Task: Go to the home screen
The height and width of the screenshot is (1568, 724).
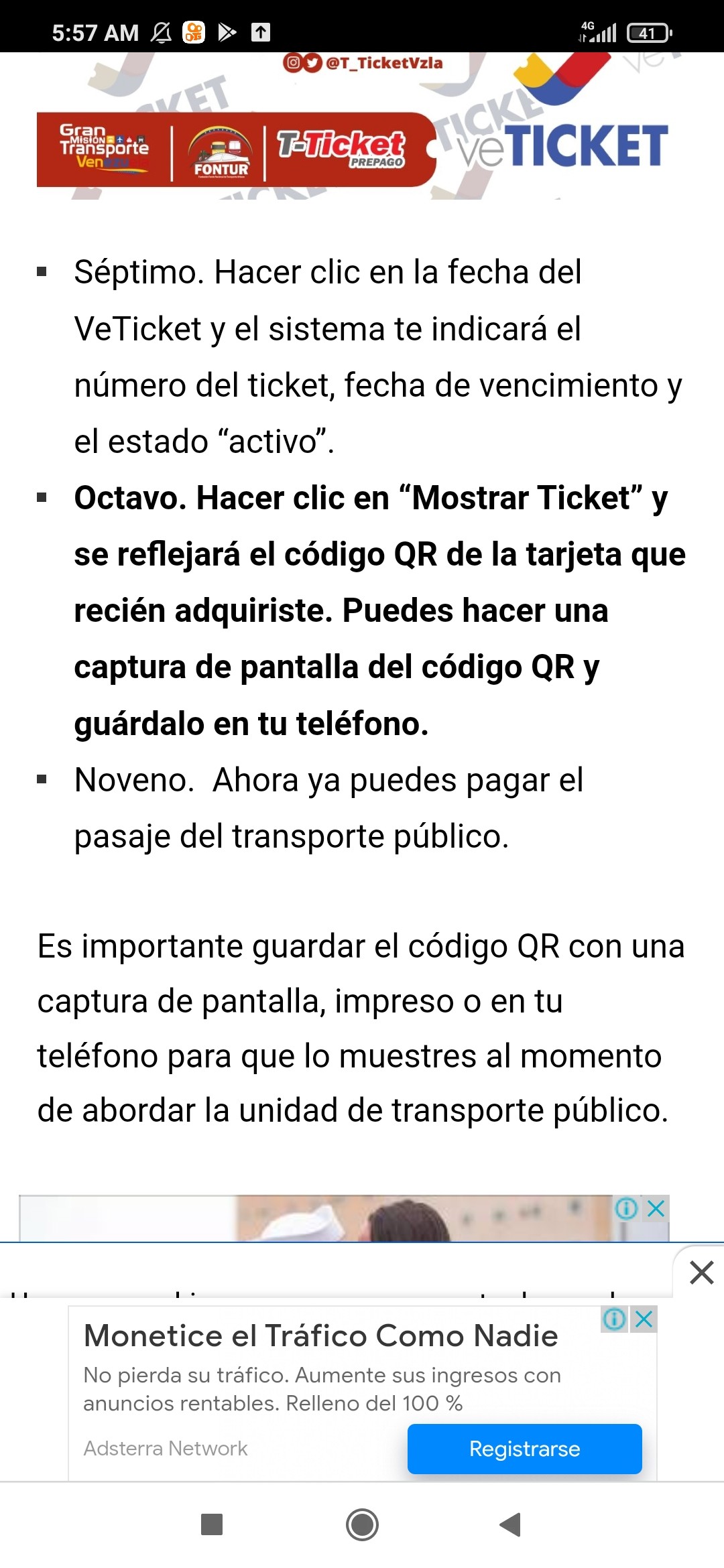Action: [x=362, y=1524]
